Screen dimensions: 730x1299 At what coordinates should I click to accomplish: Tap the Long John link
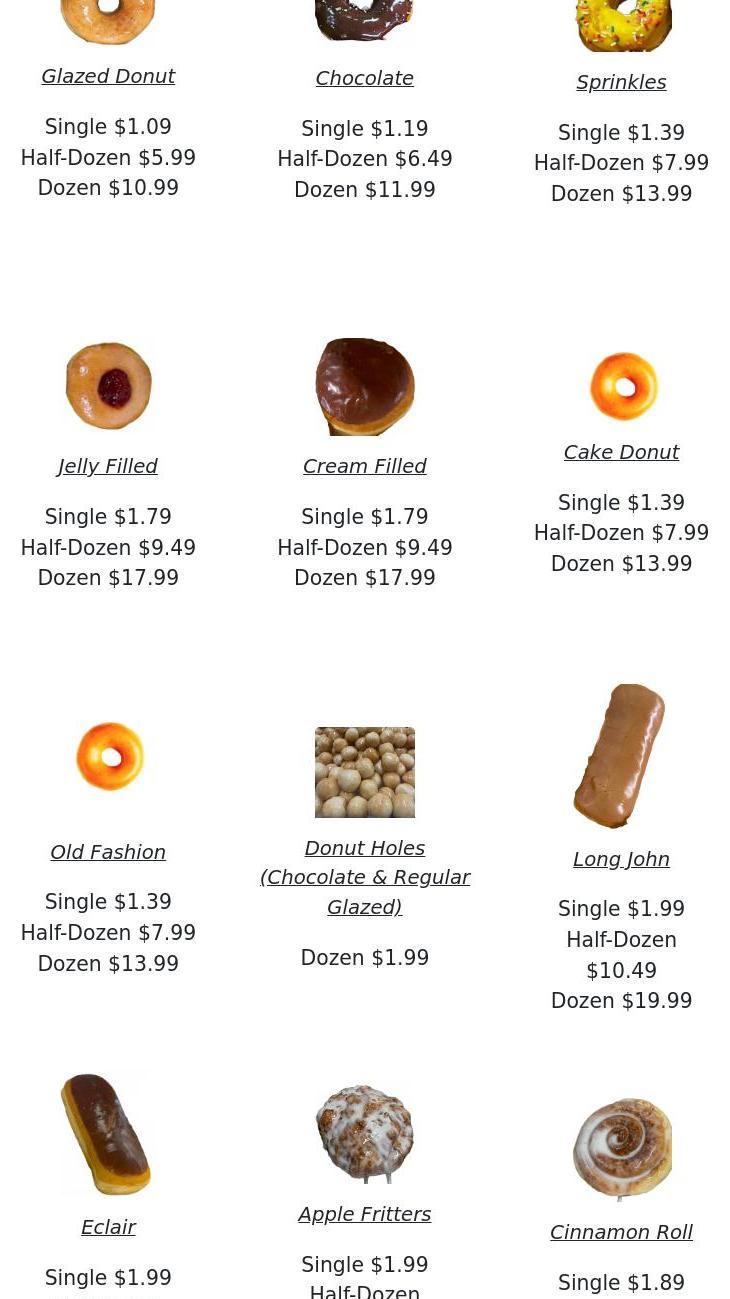click(x=621, y=859)
